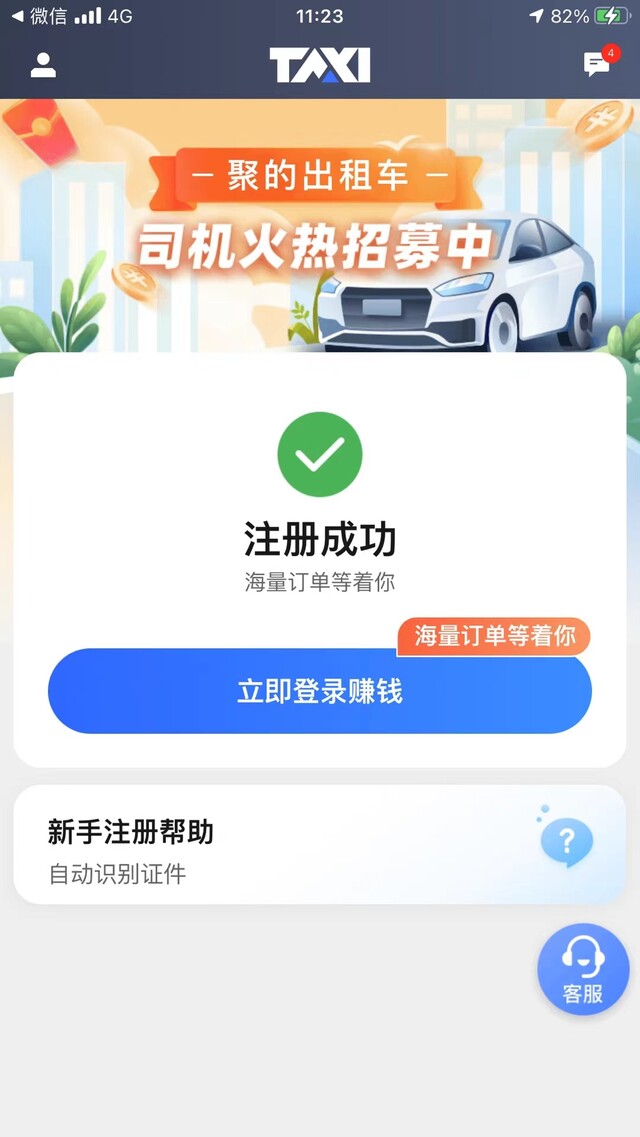Open the profile icon in the header
This screenshot has height=1137, width=640.
point(43,65)
